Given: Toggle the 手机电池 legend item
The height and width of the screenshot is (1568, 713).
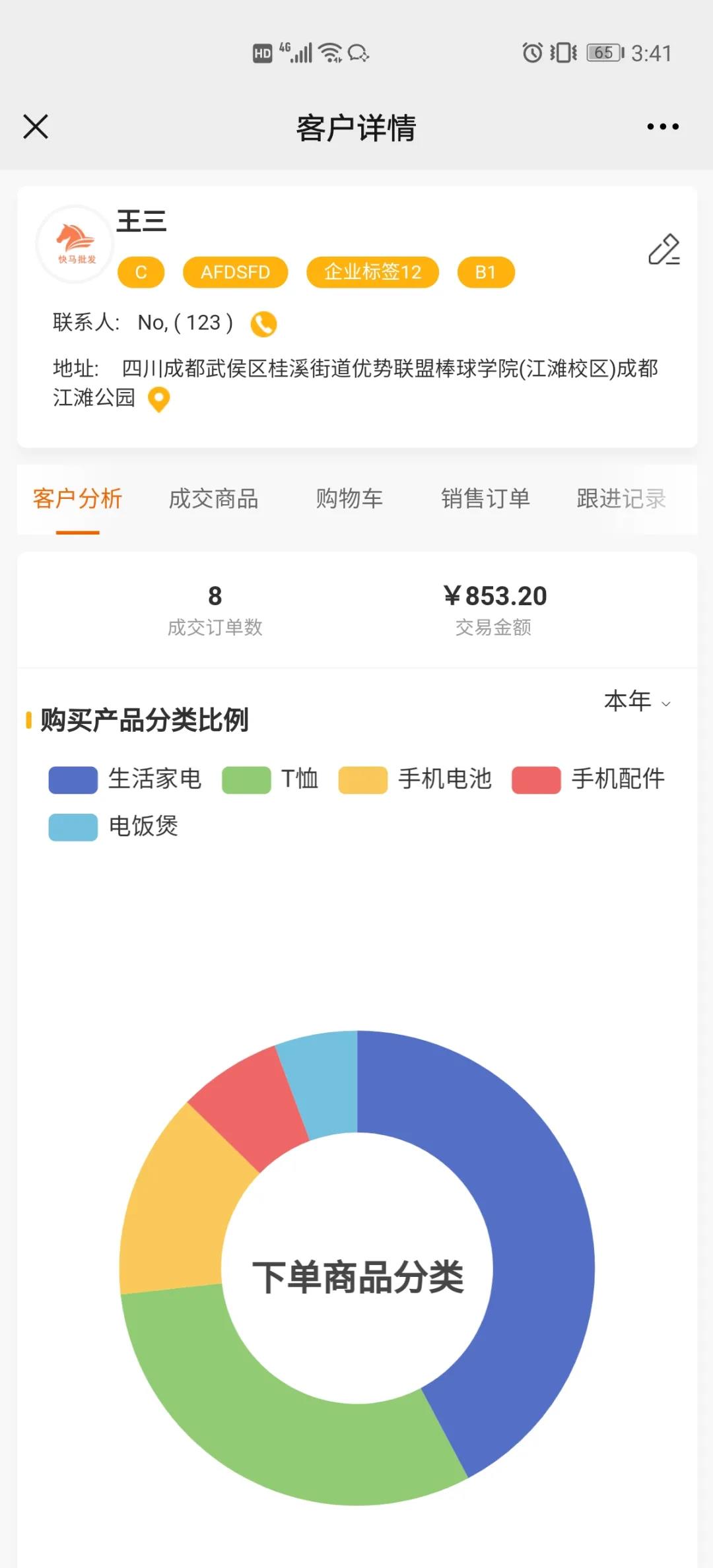Looking at the screenshot, I should [415, 779].
